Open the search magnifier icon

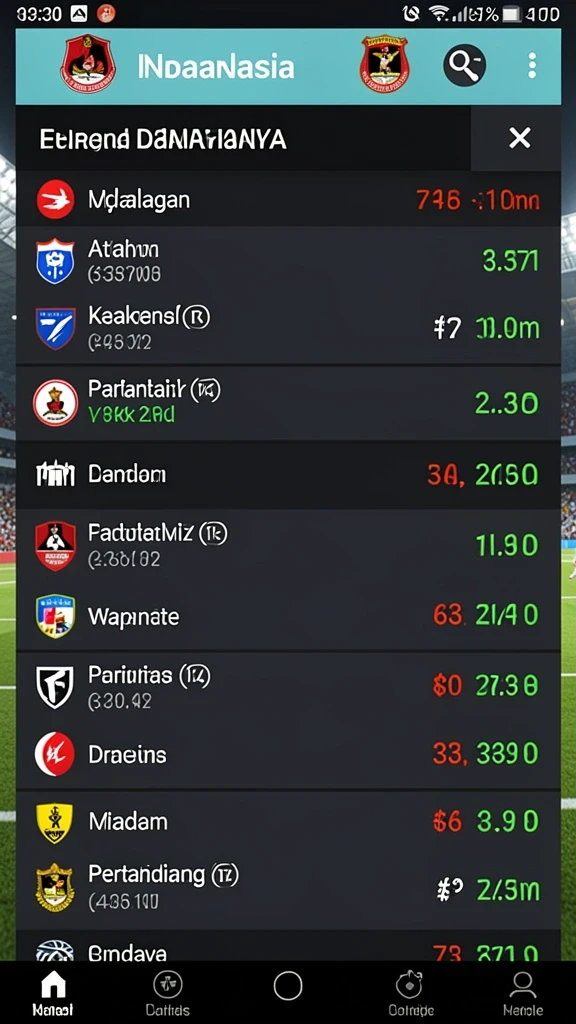coord(464,65)
